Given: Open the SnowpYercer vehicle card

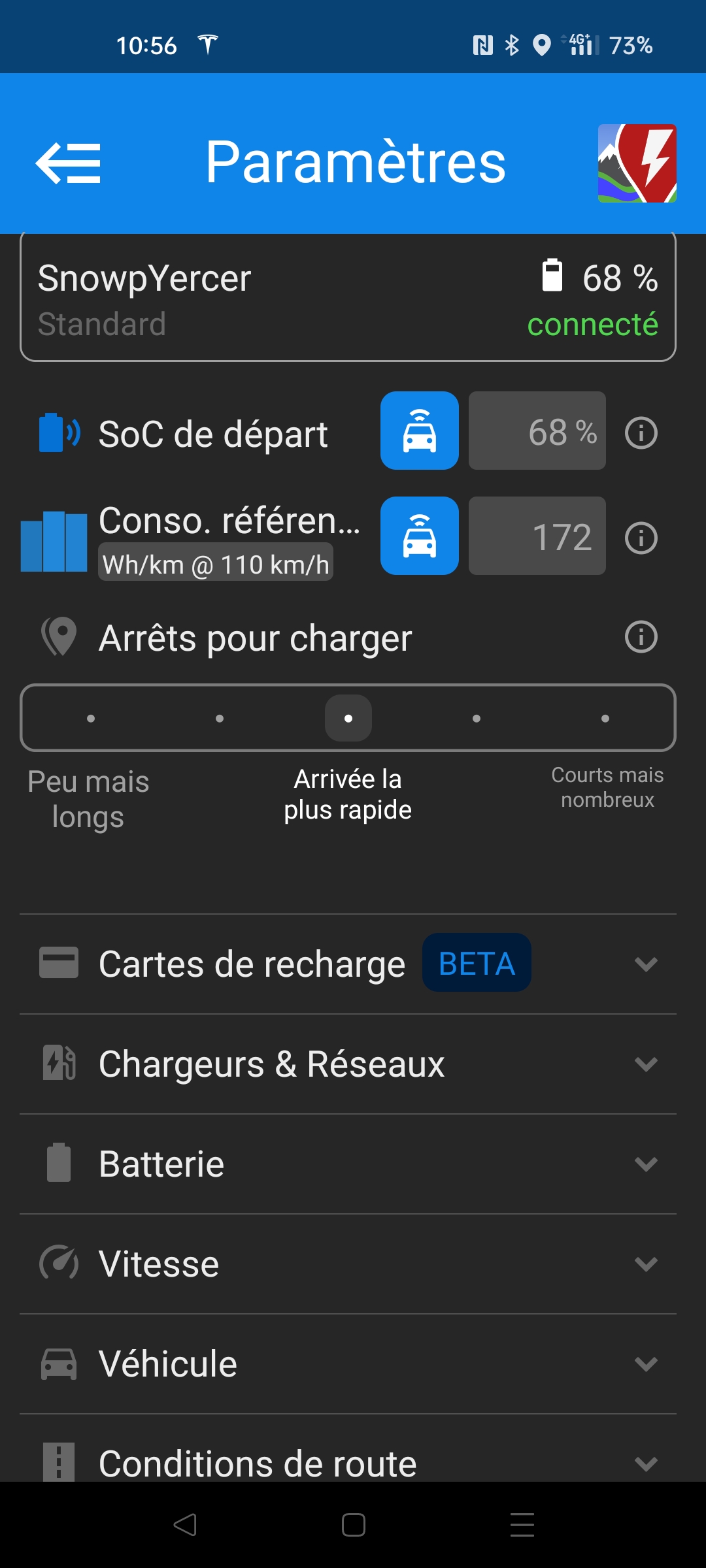Looking at the screenshot, I should (348, 297).
